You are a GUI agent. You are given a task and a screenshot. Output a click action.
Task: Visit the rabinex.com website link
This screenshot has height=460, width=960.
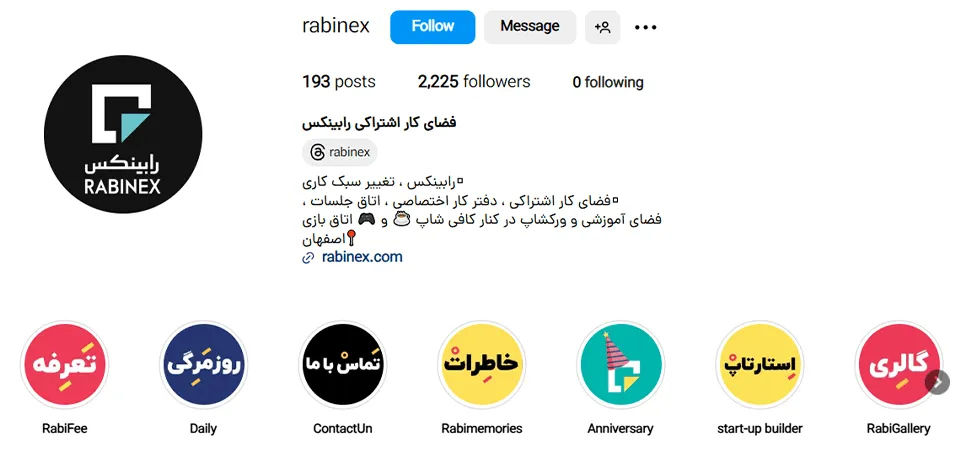[x=361, y=257]
